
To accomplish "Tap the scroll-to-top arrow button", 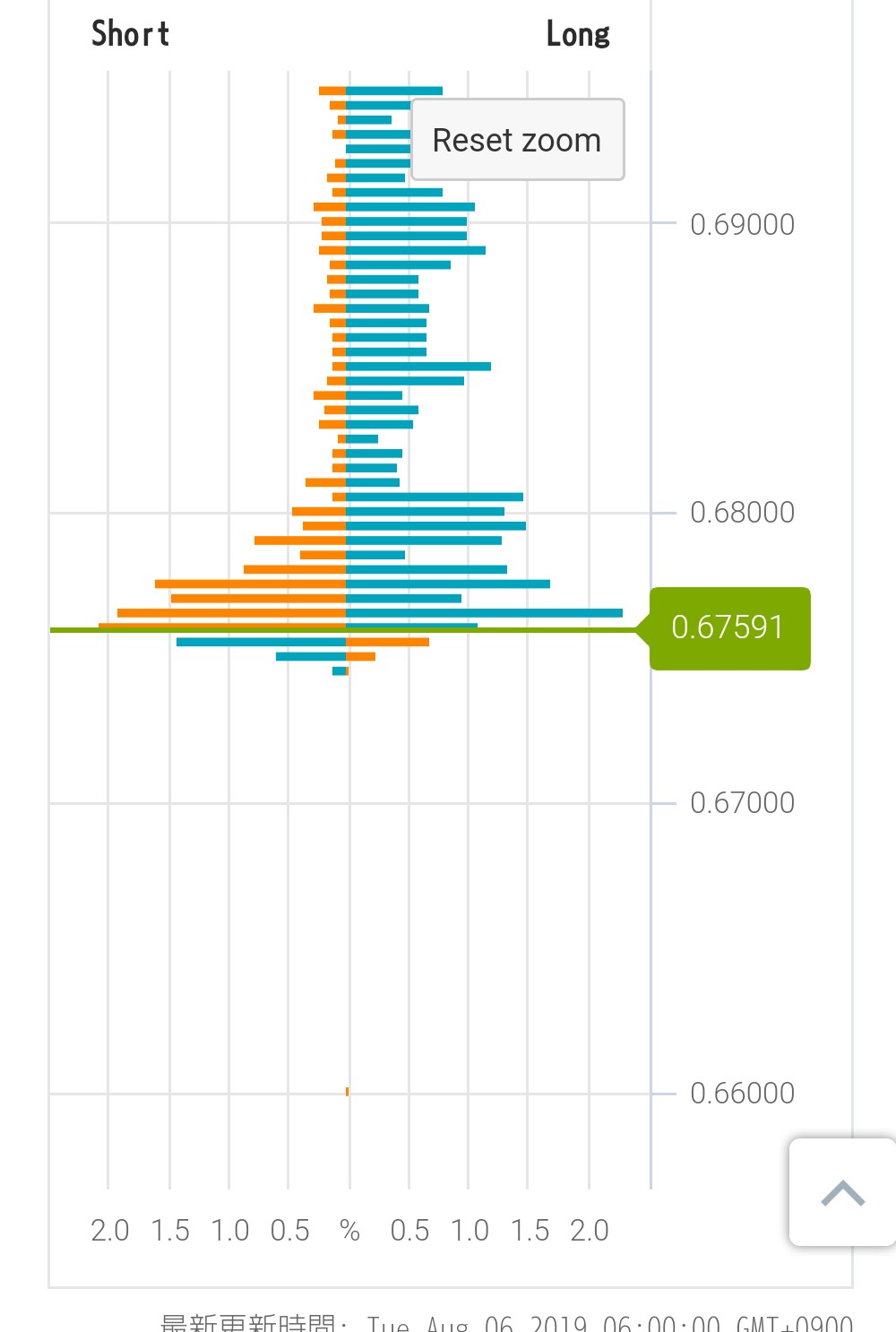I will click(842, 1192).
